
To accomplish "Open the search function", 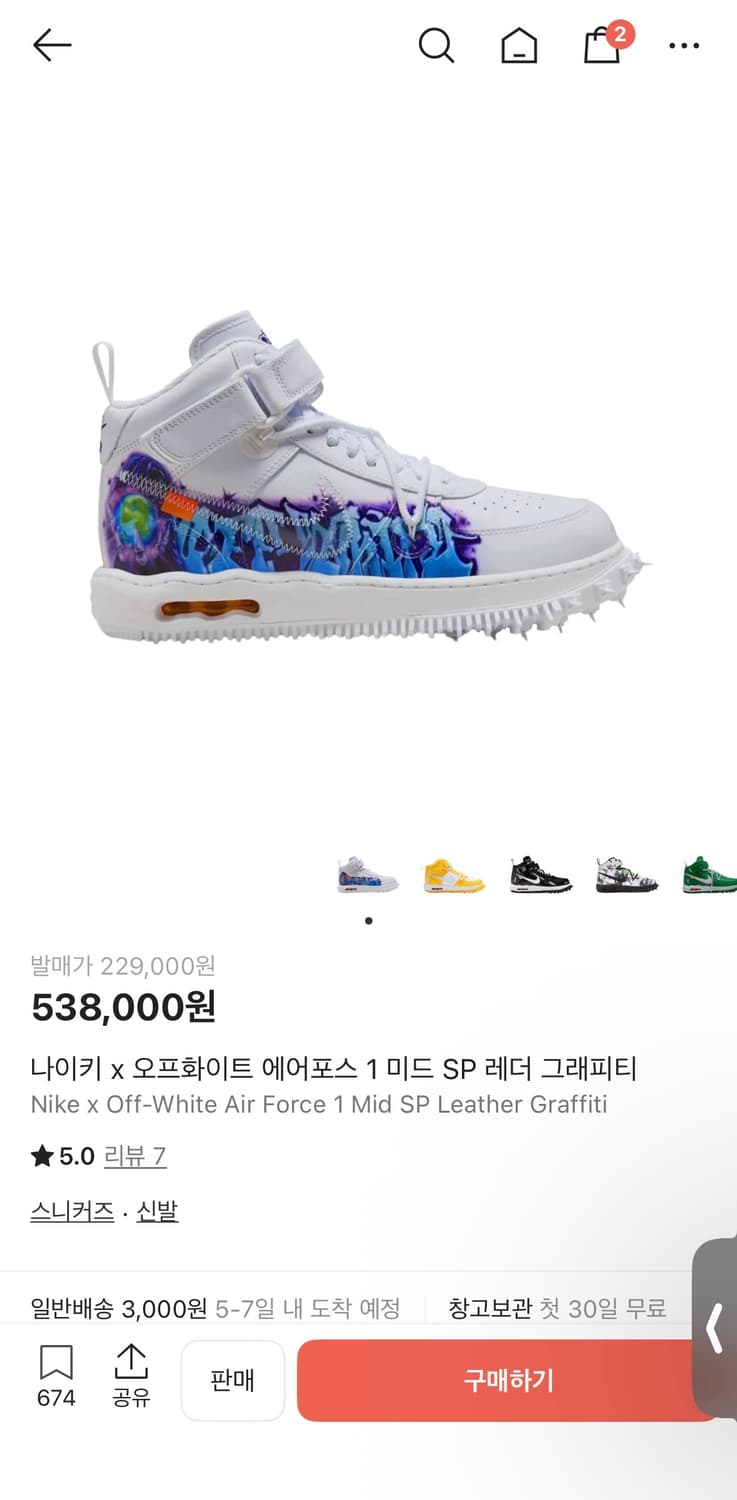I will coord(435,45).
